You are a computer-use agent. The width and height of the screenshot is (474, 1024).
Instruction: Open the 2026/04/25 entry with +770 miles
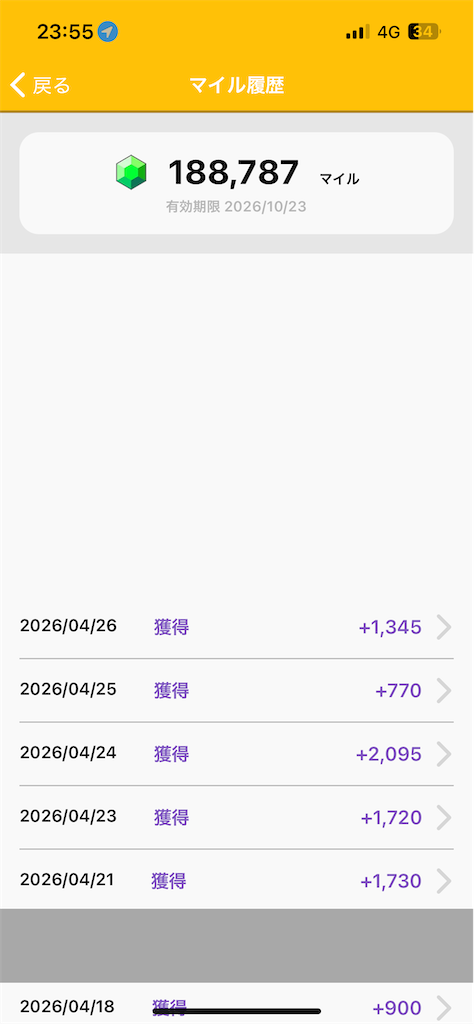tap(236, 690)
